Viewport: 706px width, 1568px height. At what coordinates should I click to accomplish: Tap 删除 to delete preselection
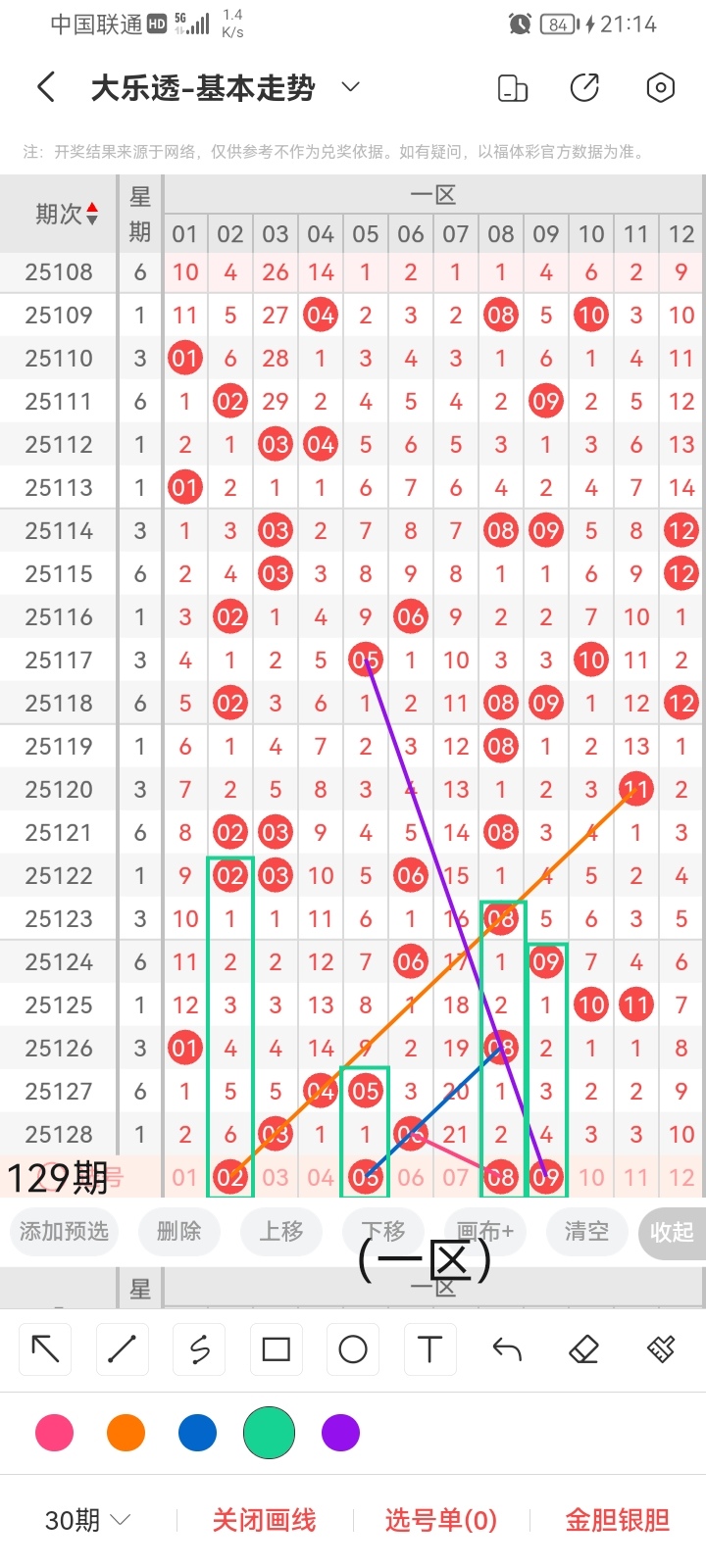coord(178,1231)
